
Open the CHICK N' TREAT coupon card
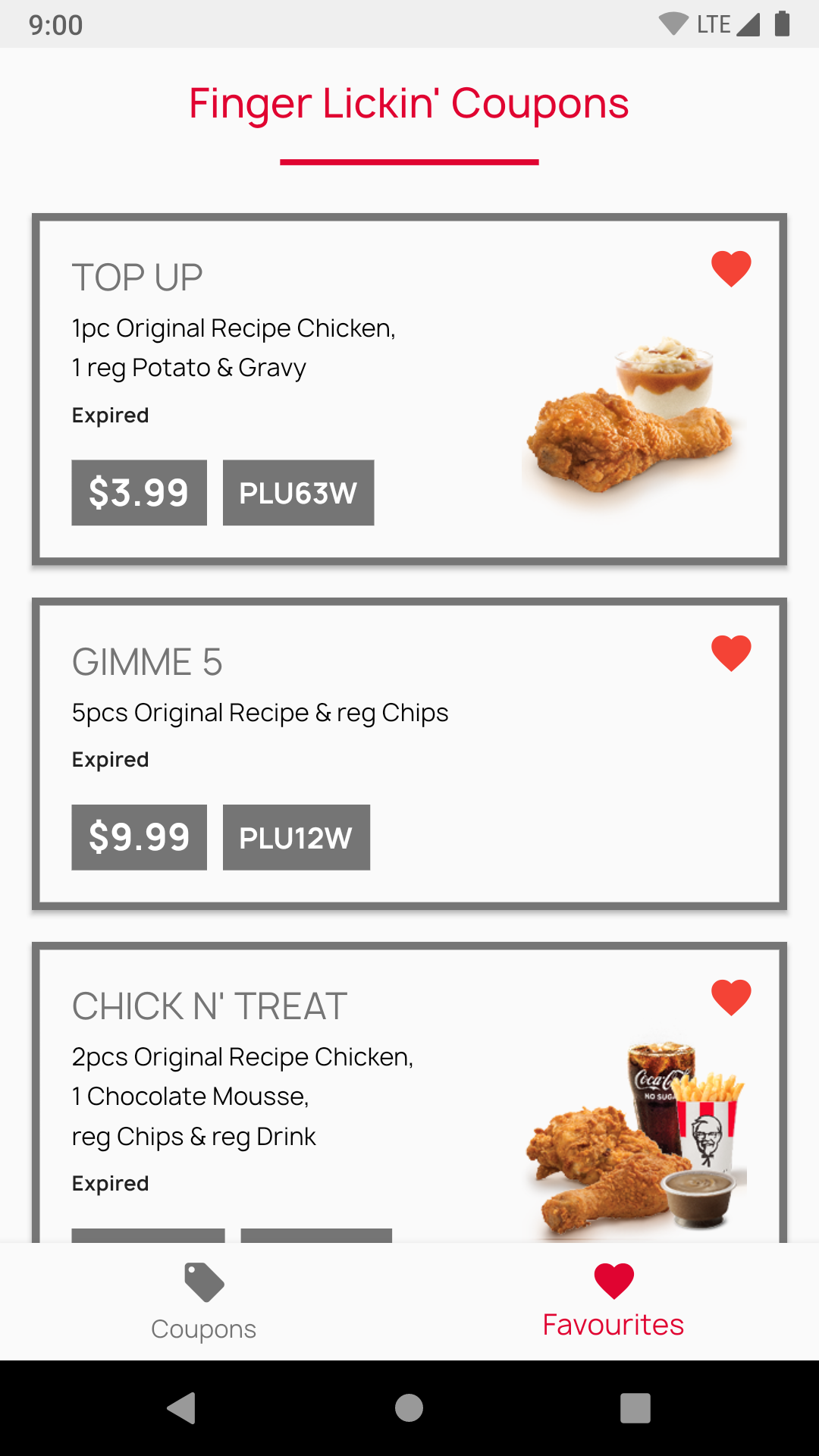pyautogui.click(x=409, y=1092)
